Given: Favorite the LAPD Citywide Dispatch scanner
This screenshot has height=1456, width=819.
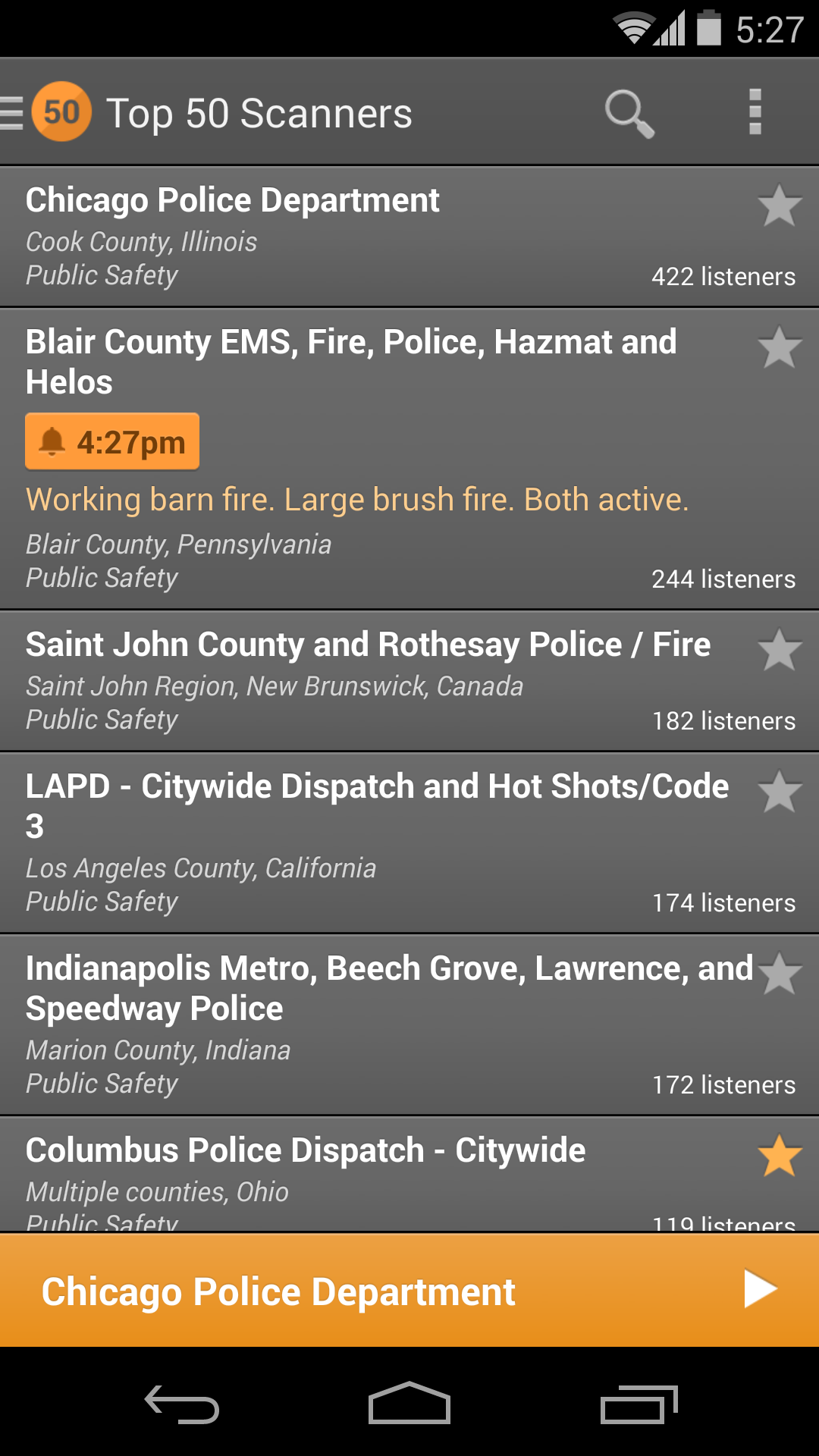Looking at the screenshot, I should (x=779, y=792).
